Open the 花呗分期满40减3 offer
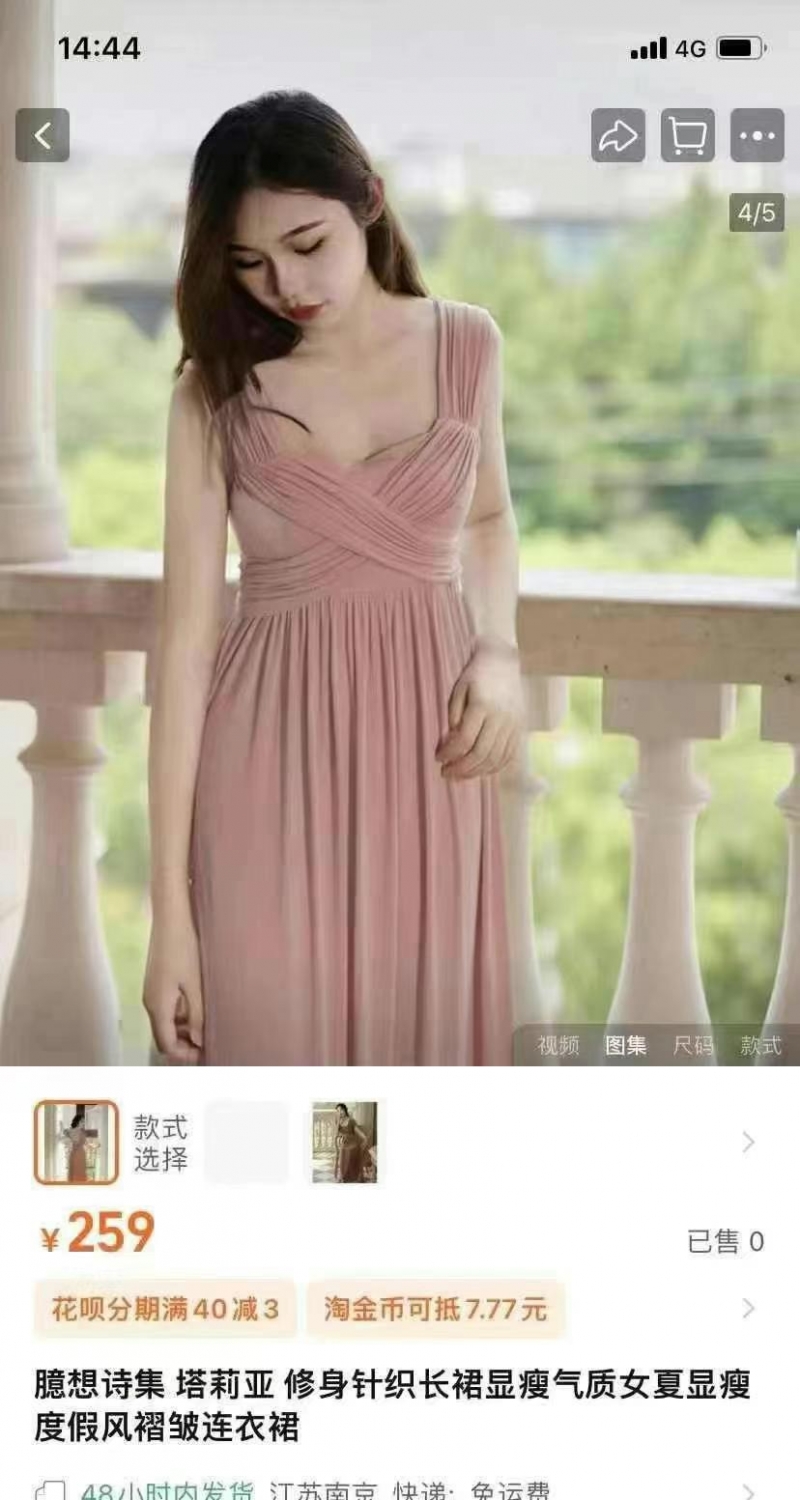 click(165, 1308)
